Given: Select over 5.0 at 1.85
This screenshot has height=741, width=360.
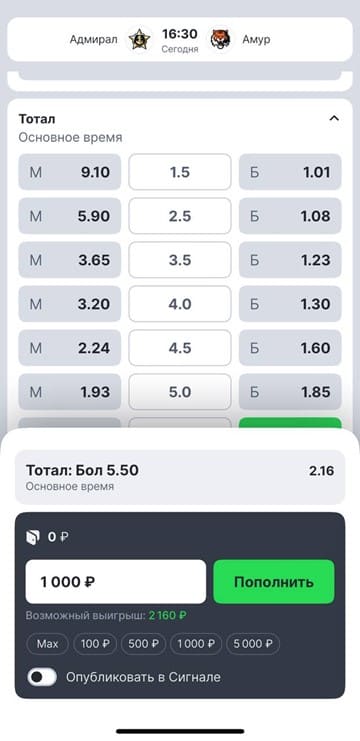Looking at the screenshot, I should point(290,392).
